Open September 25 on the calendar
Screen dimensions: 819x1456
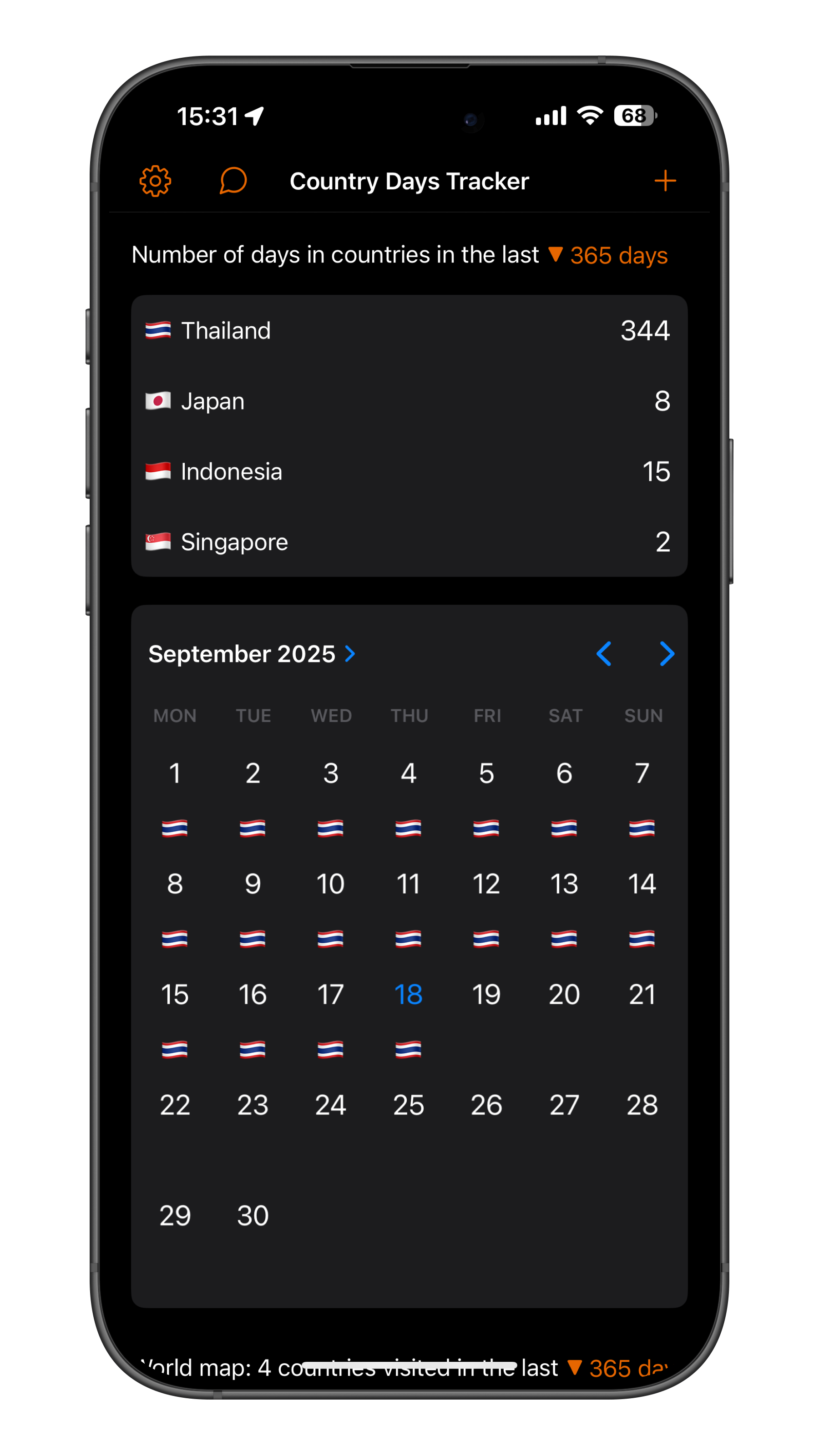408,1106
